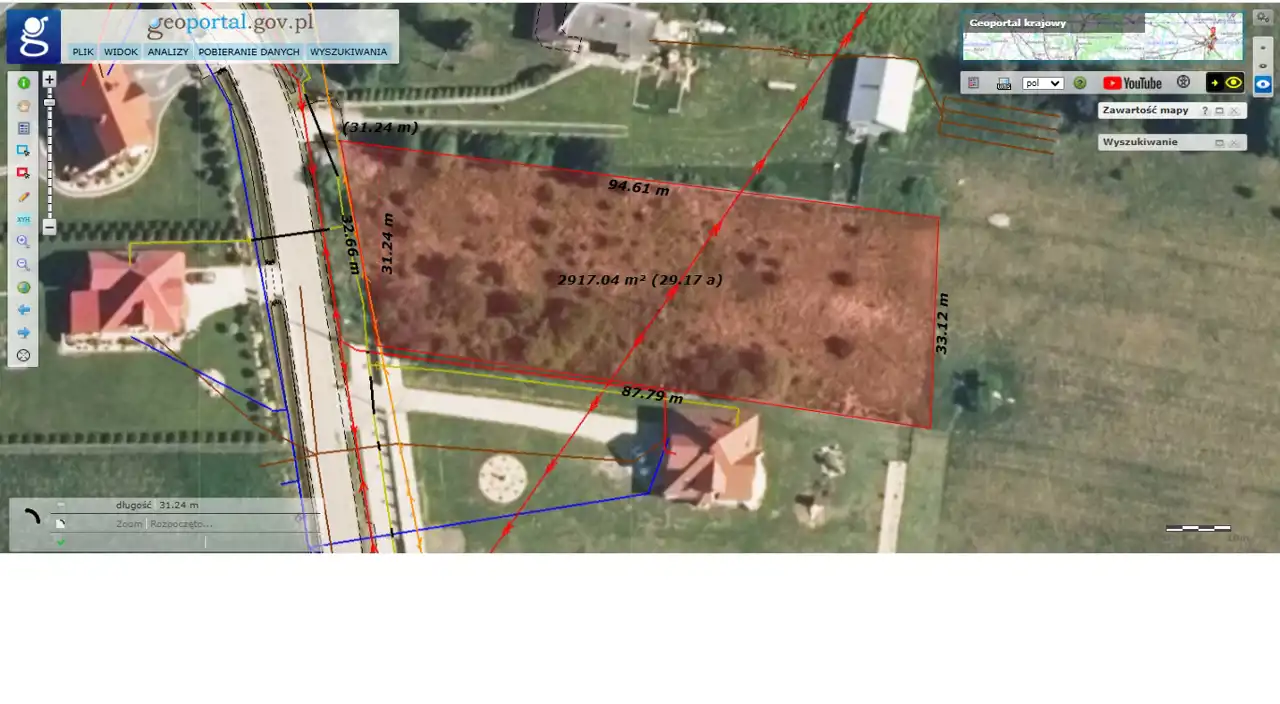This screenshot has width=1280, height=704.
Task: Show full extent with globe icon
Action: pyautogui.click(x=23, y=288)
